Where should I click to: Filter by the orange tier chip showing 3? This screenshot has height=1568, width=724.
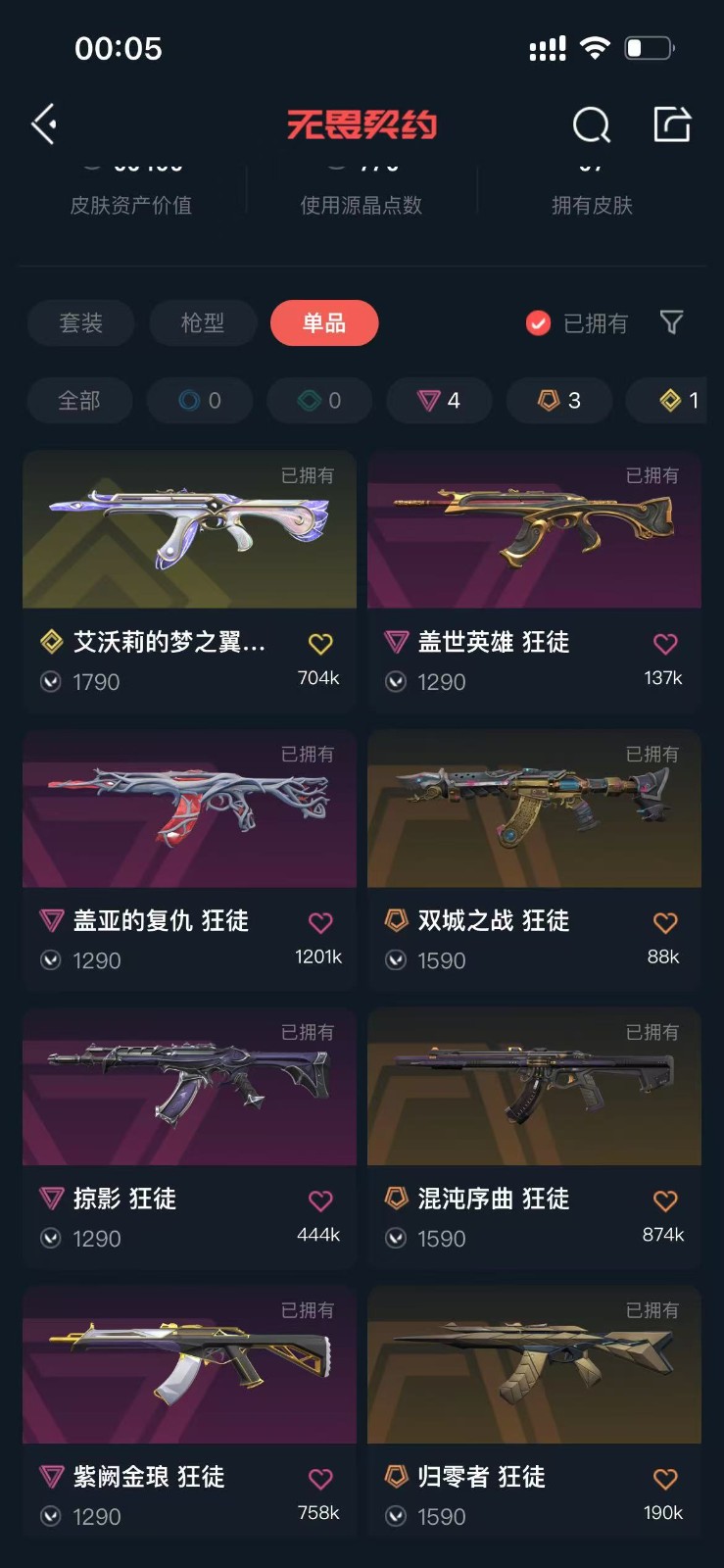(559, 400)
